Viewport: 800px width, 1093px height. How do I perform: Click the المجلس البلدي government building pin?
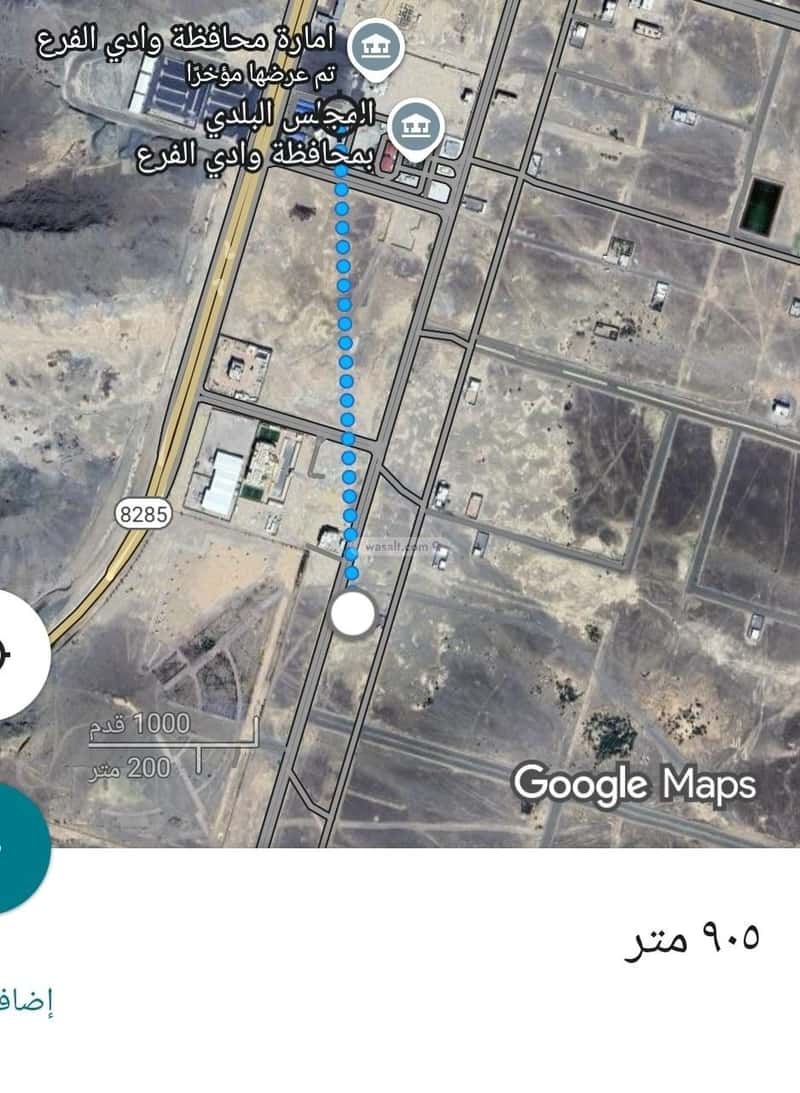click(414, 126)
